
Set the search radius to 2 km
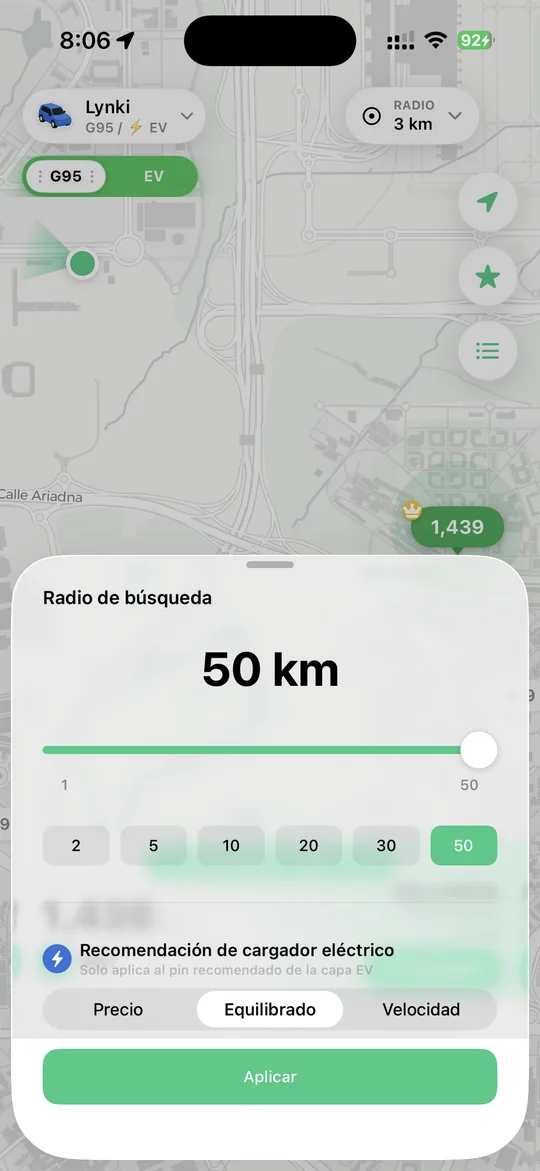tap(76, 845)
